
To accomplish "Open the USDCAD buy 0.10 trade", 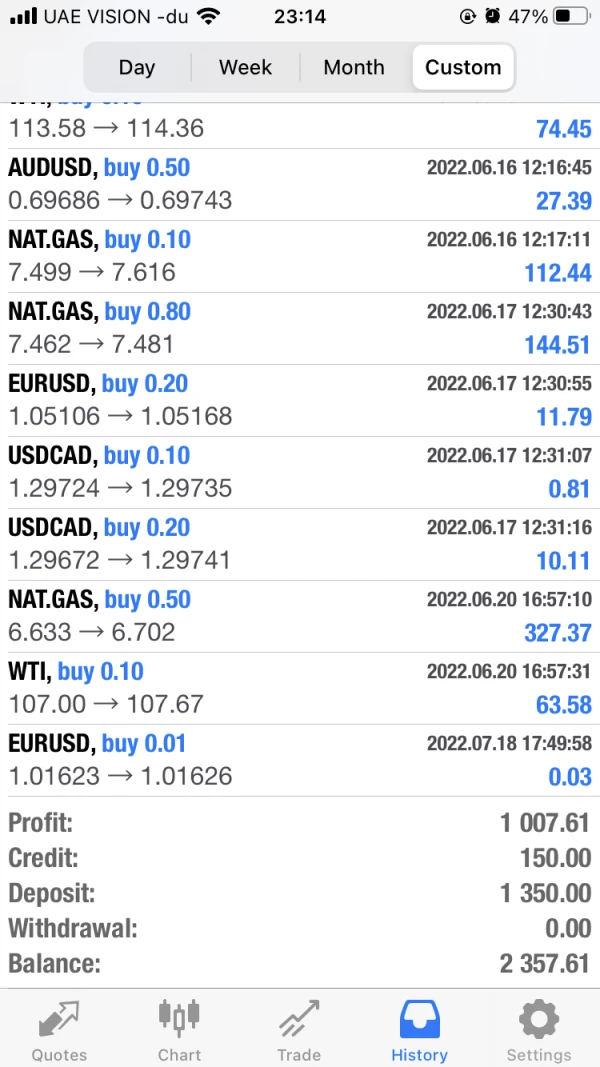I will coord(300,473).
